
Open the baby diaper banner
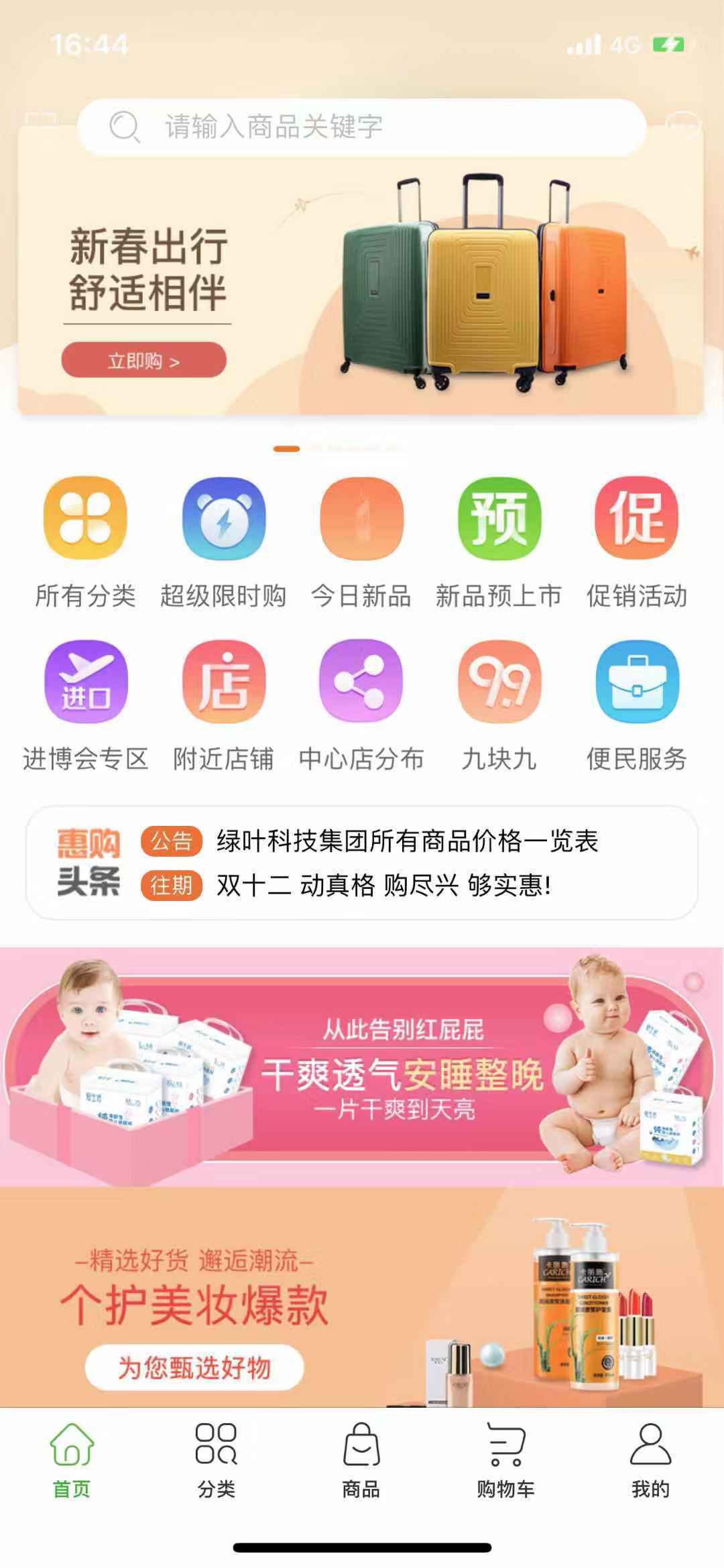tap(362, 1066)
